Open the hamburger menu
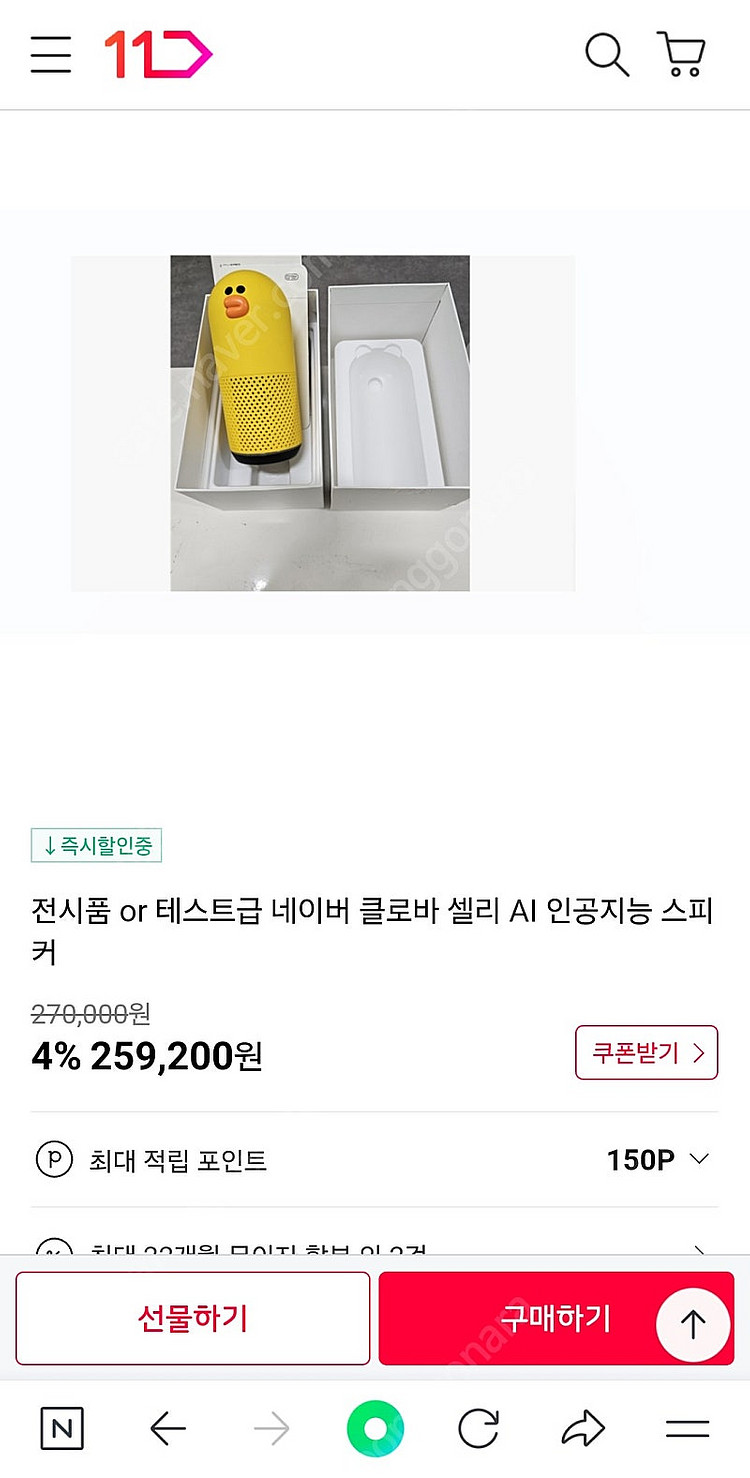750x1478 pixels. (51, 55)
